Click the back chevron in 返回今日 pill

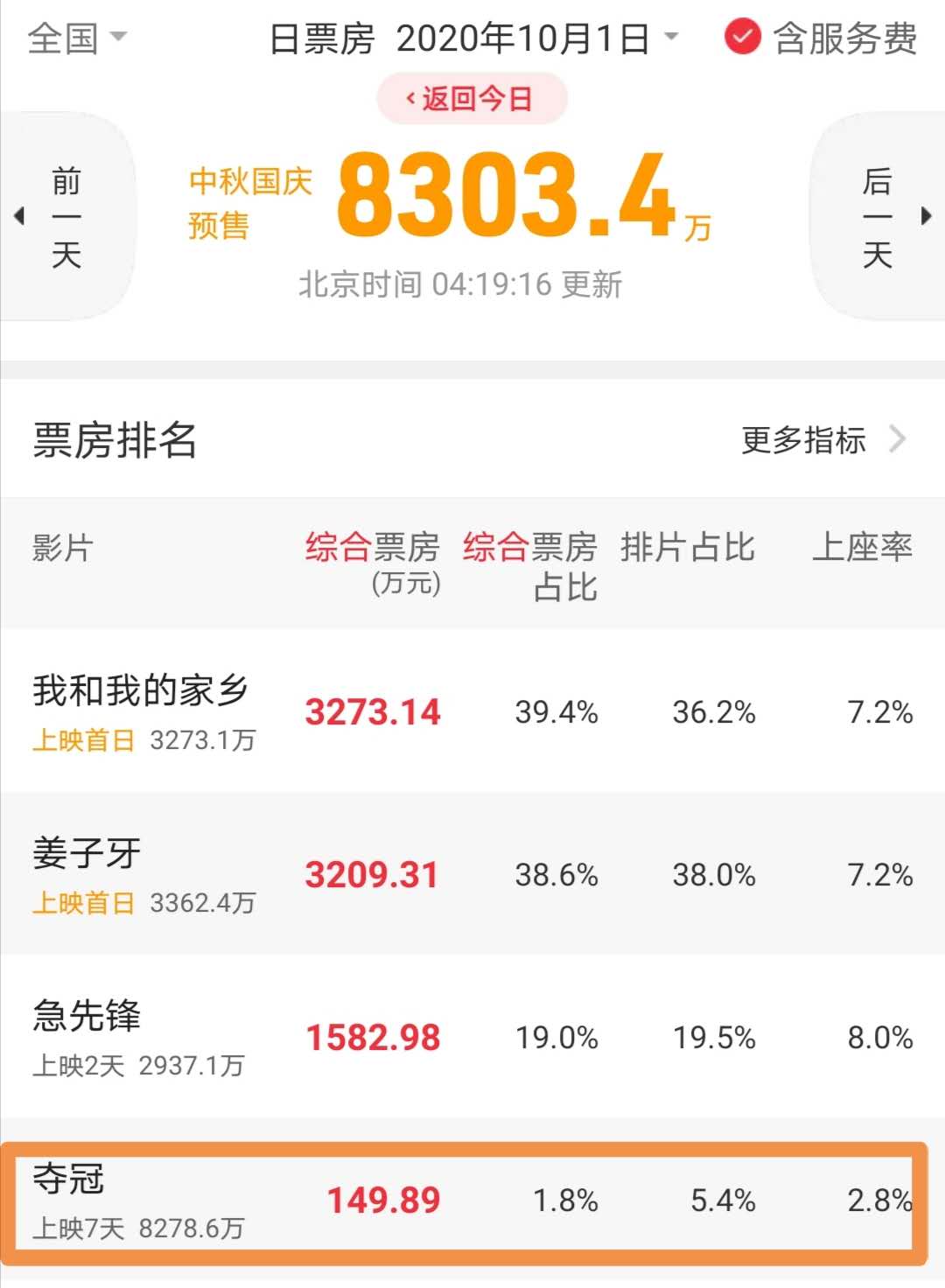point(409,99)
